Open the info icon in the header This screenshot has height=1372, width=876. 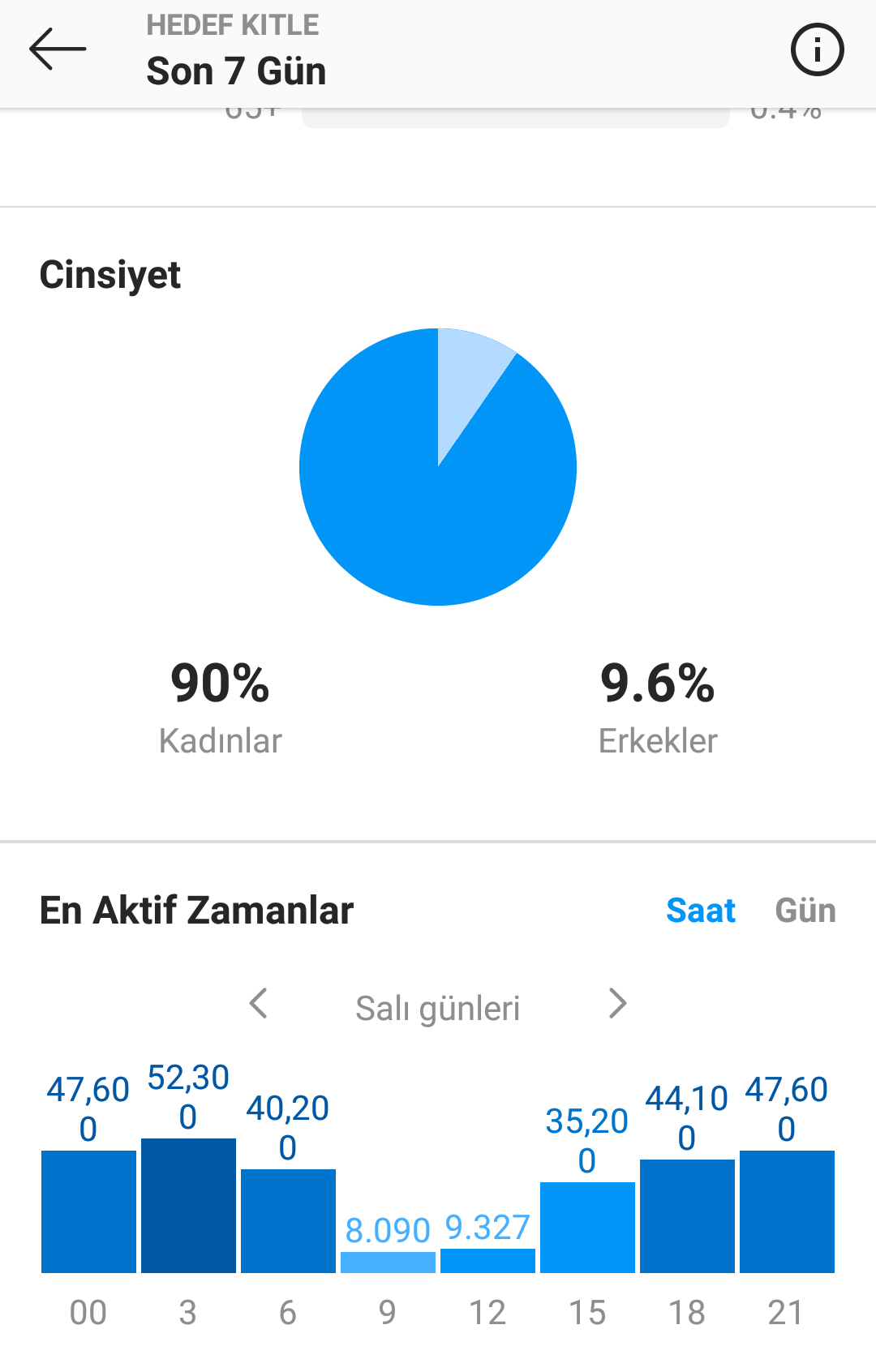point(817,49)
